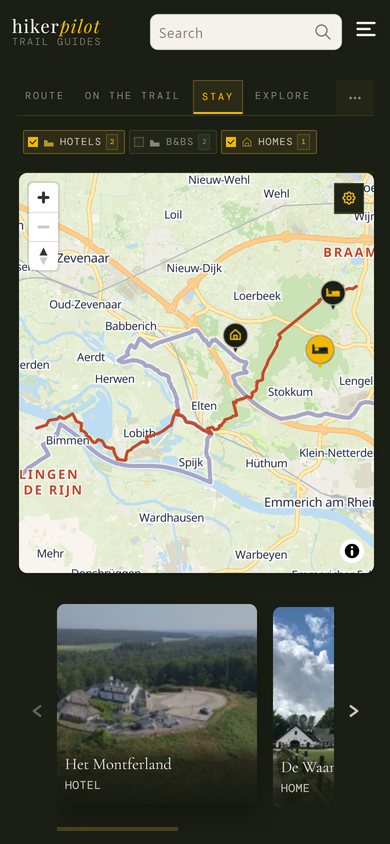This screenshot has height=844, width=390.
Task: Open the Het Montferland hotel card
Action: pyautogui.click(x=157, y=704)
